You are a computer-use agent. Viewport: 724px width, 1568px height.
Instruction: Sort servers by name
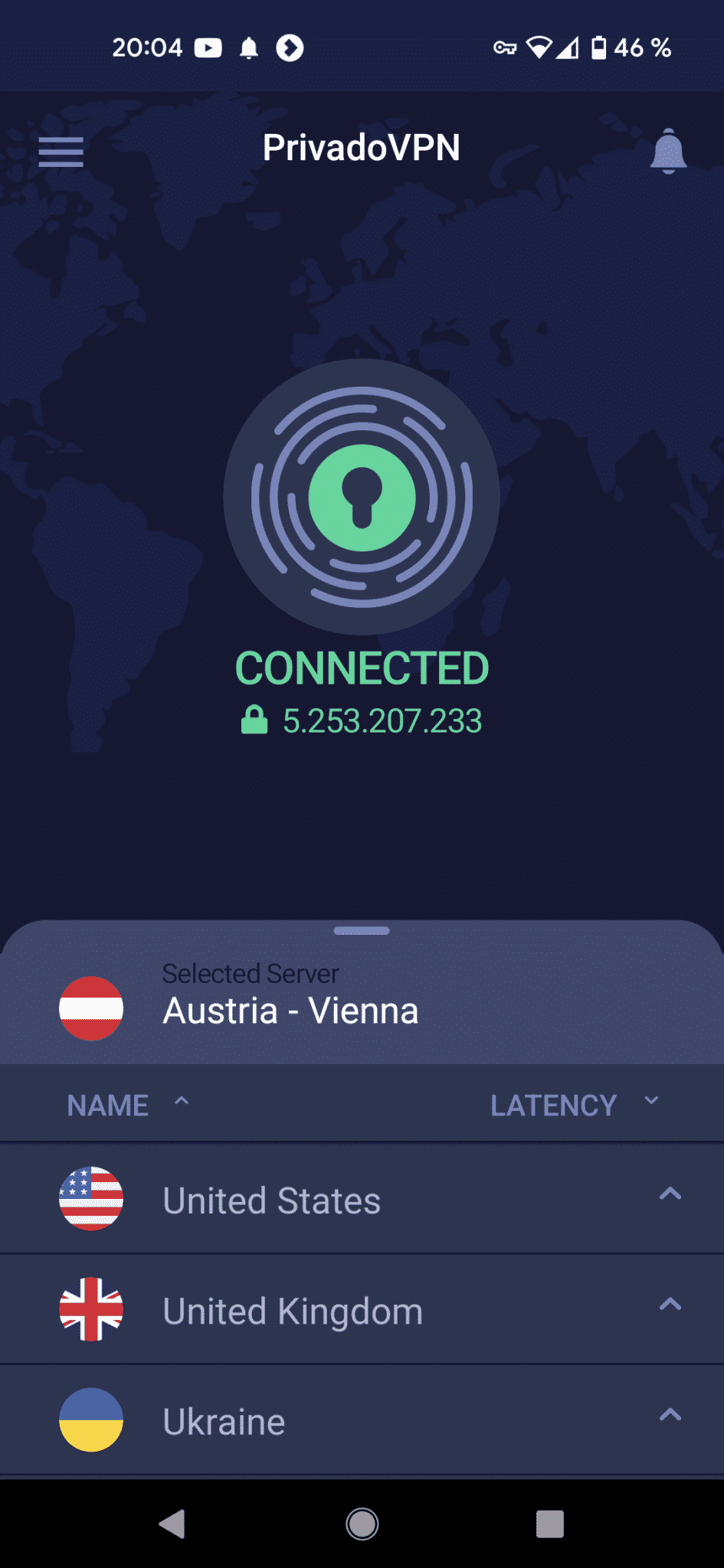pos(127,1105)
